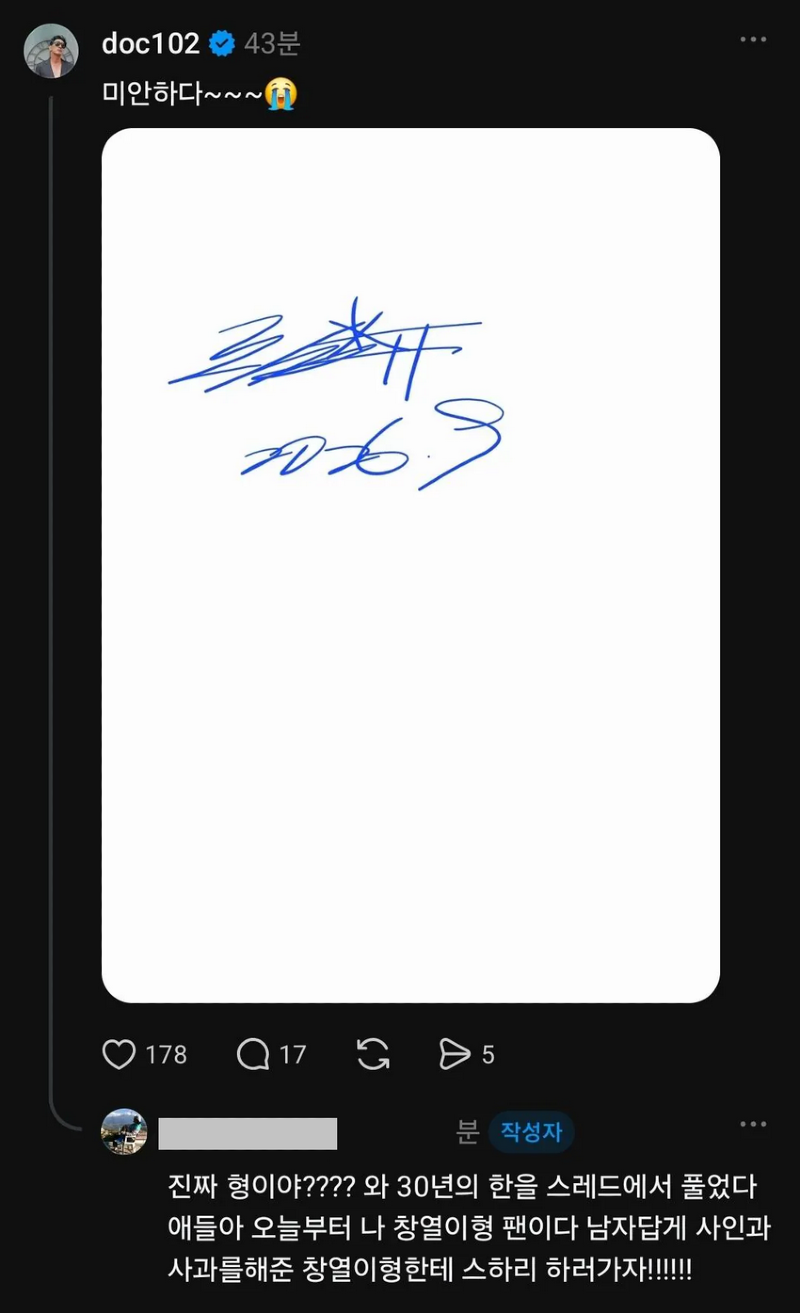
Task: Like doc102's post
Action: coord(119,1054)
